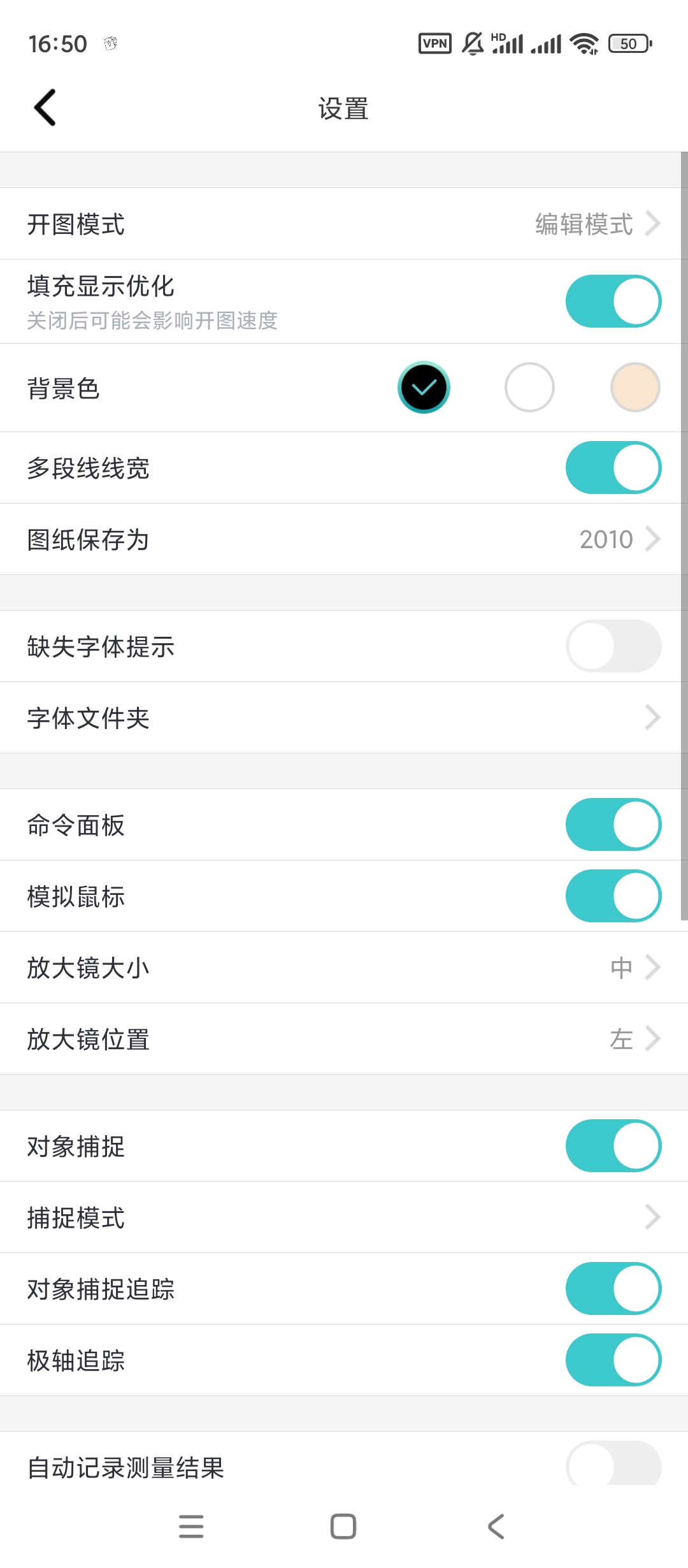Turn off 填充显示优化
This screenshot has height=1568, width=688.
(613, 301)
